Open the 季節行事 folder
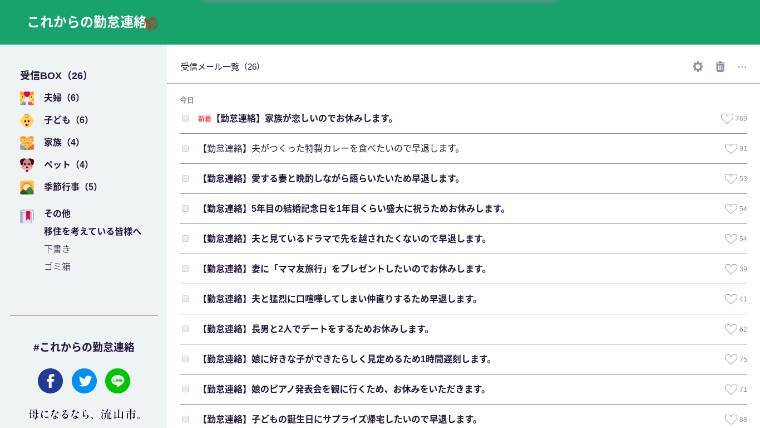760x428 pixels. click(x=70, y=186)
